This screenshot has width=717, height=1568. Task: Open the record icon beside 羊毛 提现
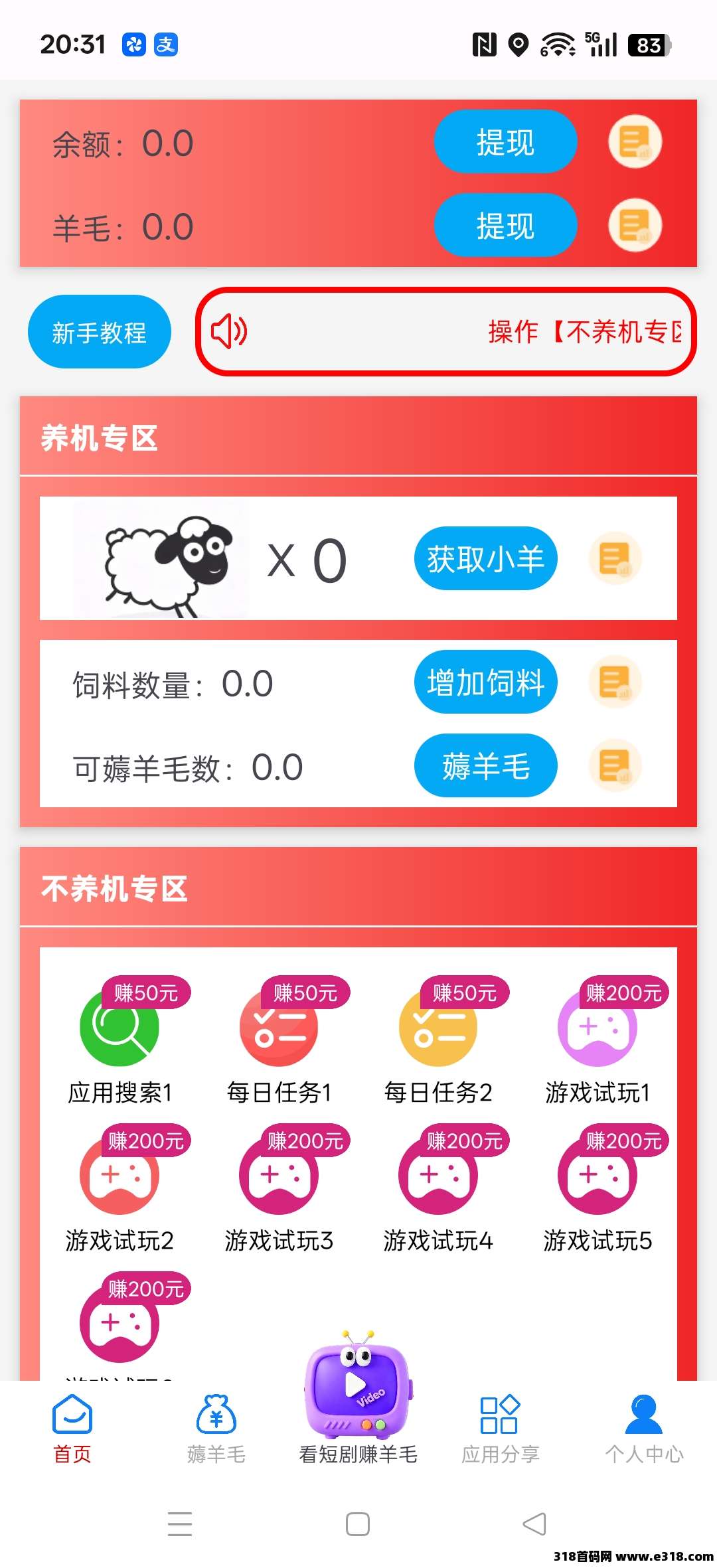(635, 226)
